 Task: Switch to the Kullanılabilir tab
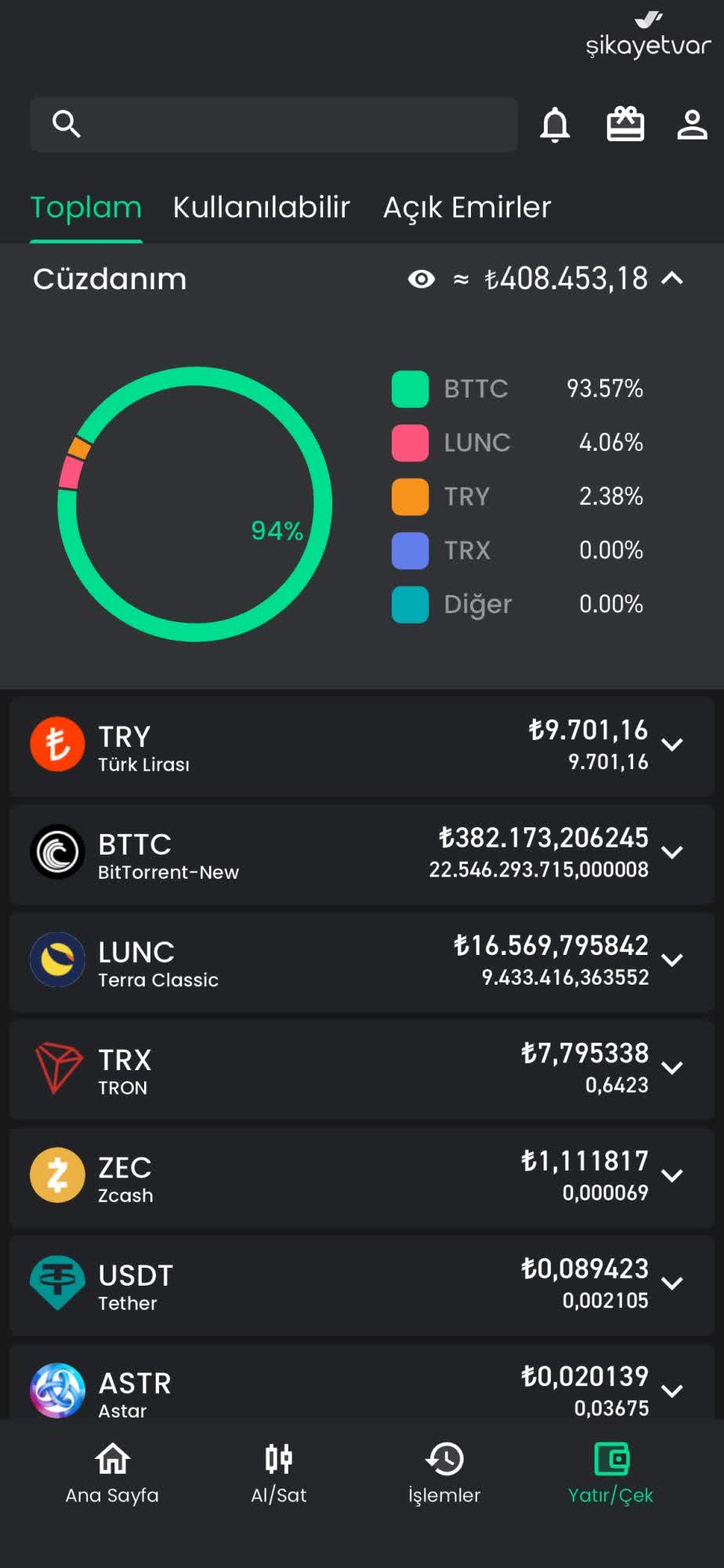(261, 208)
